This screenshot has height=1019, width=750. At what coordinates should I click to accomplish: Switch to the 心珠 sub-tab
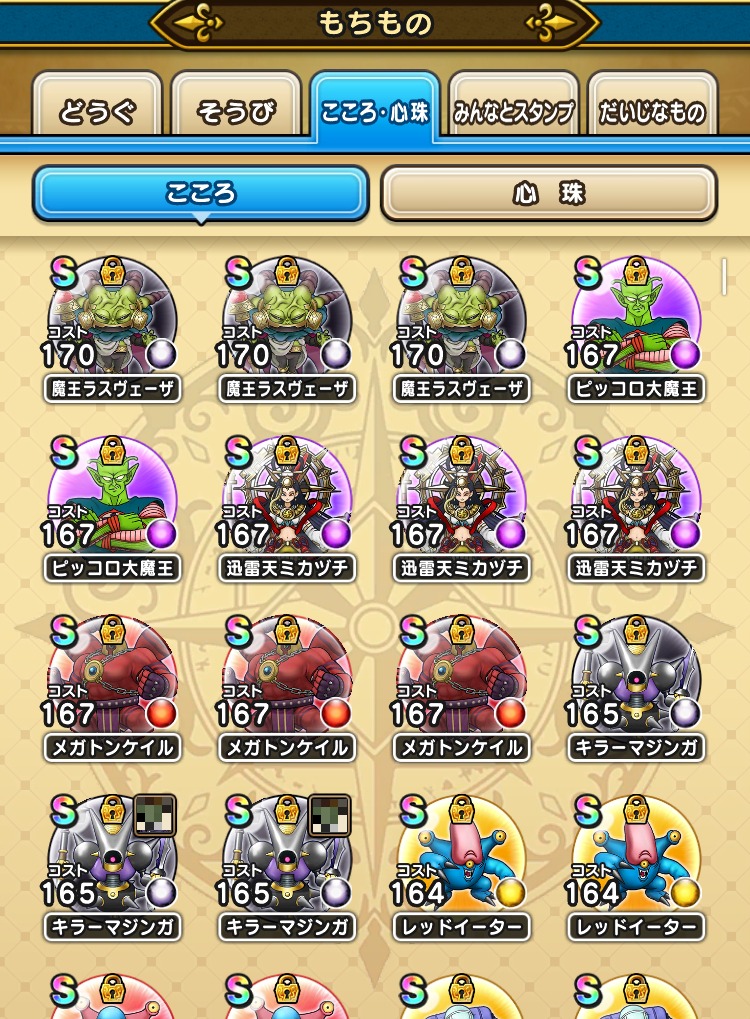[x=548, y=193]
